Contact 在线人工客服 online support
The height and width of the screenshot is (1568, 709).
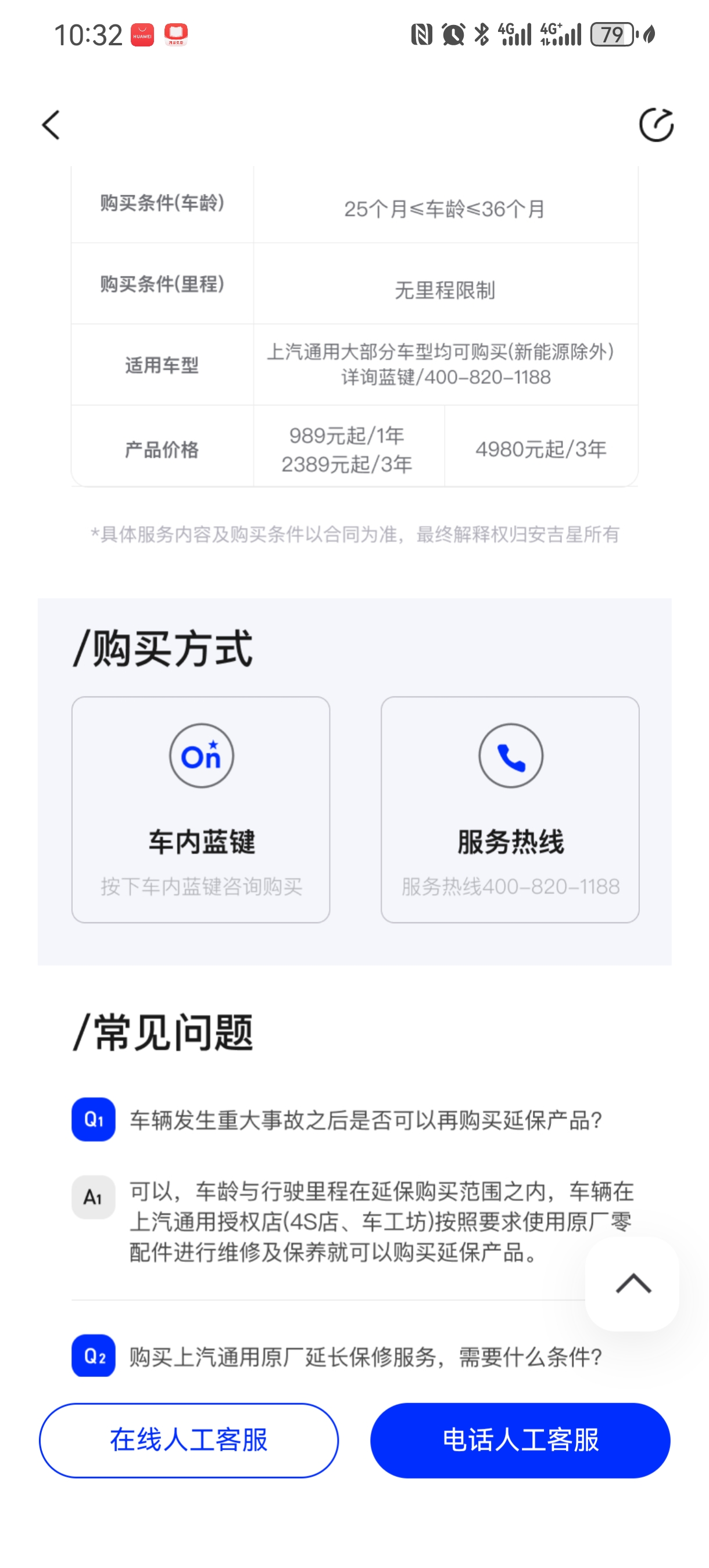point(189,1440)
